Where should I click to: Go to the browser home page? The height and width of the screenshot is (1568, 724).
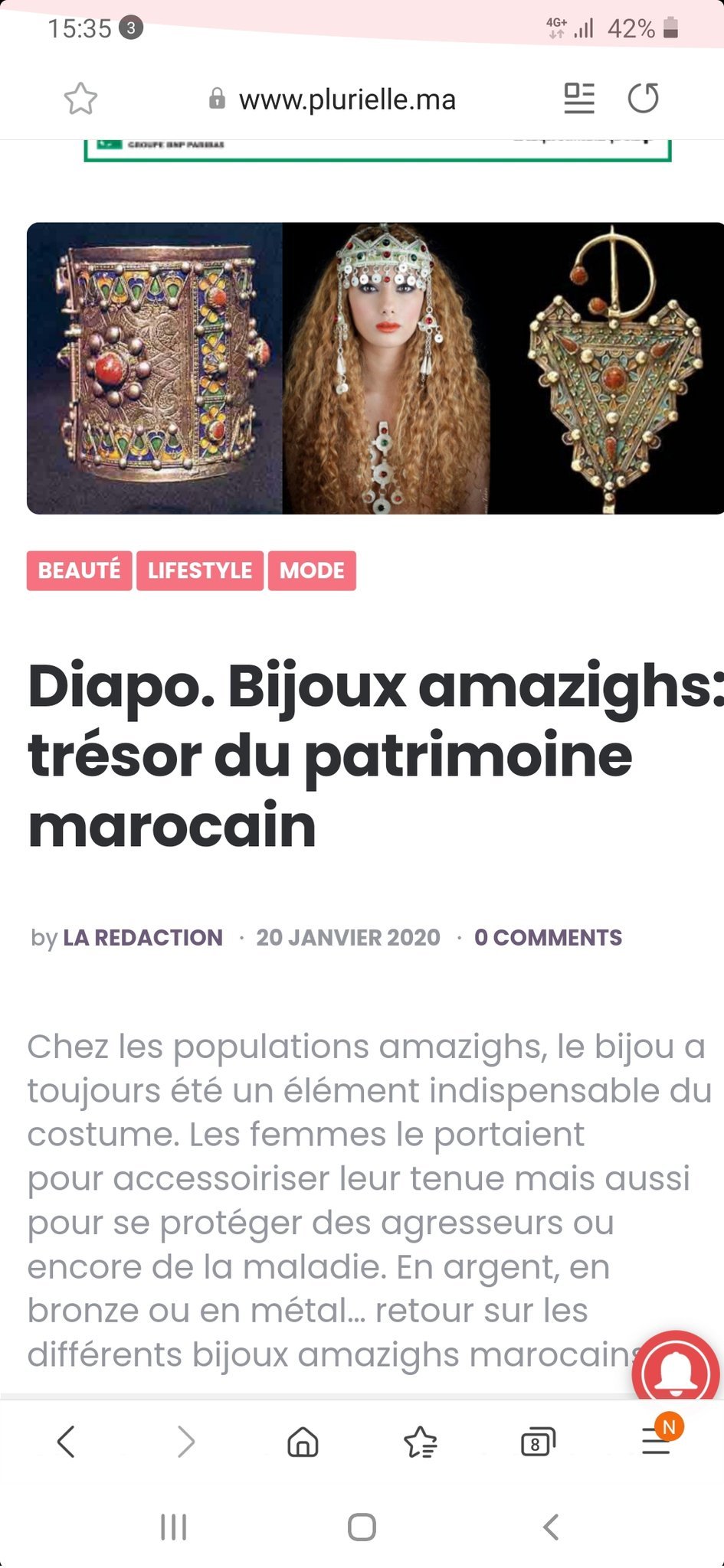303,1442
